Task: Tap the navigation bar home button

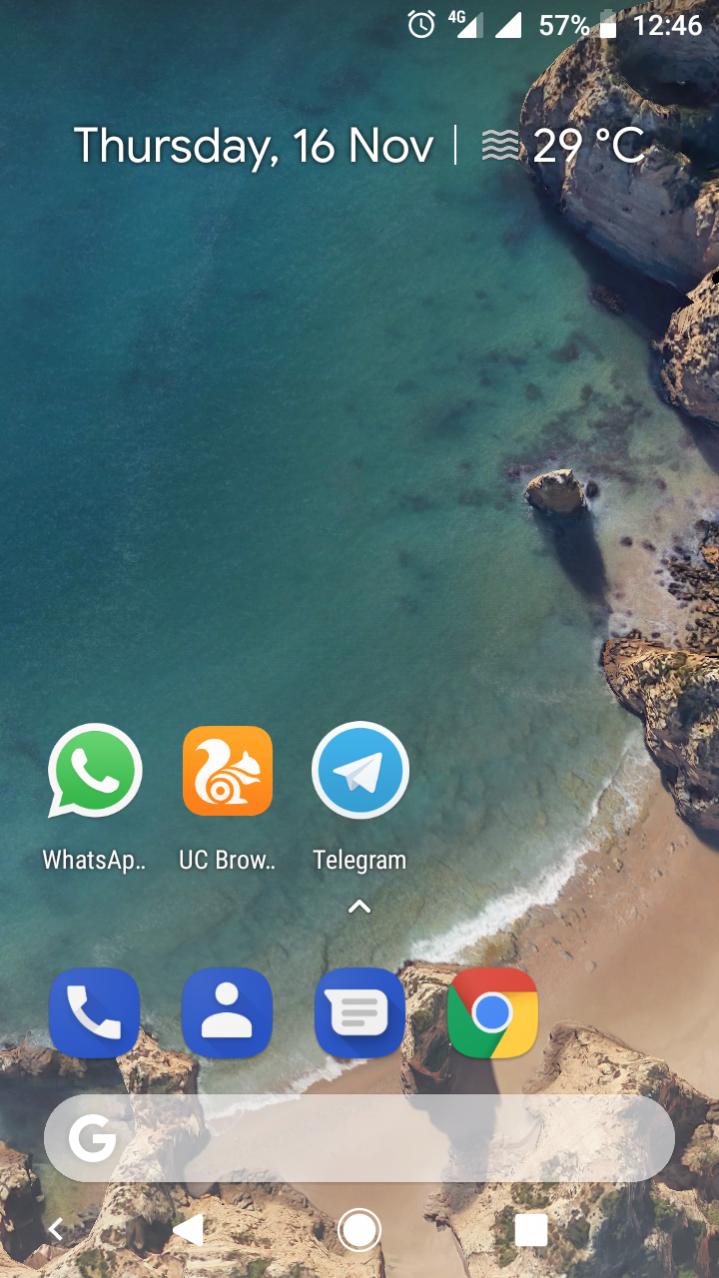Action: tap(359, 1229)
